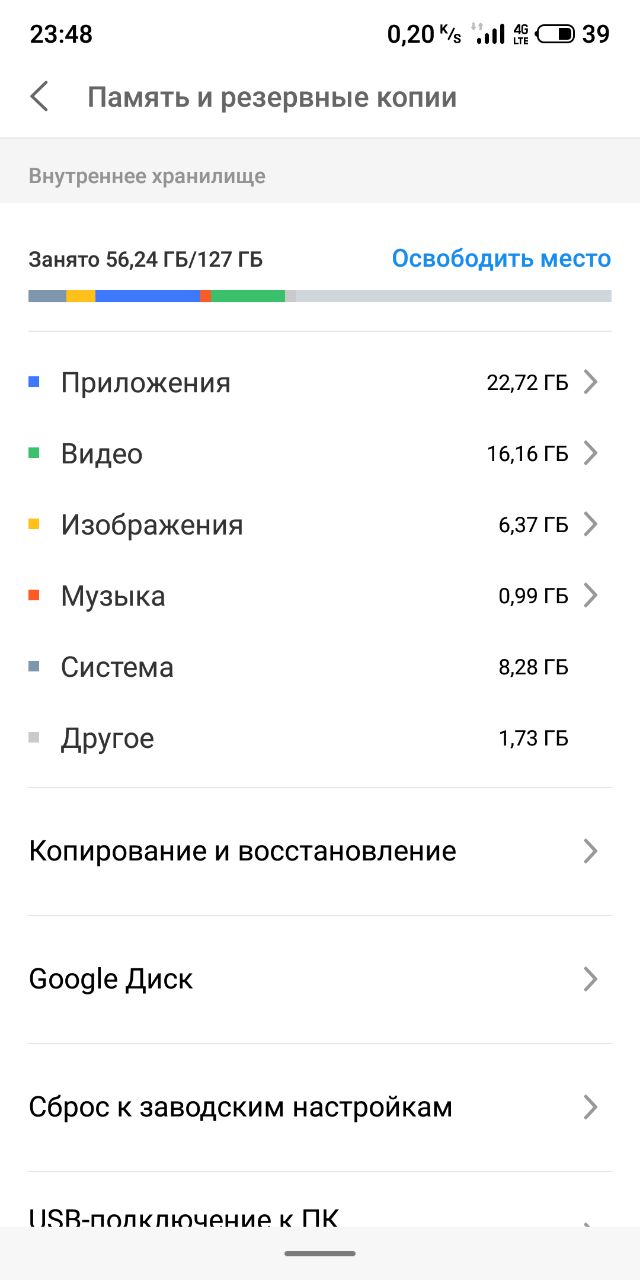Open the Приложения storage details
Viewport: 640px width, 1280px height.
tap(320, 382)
